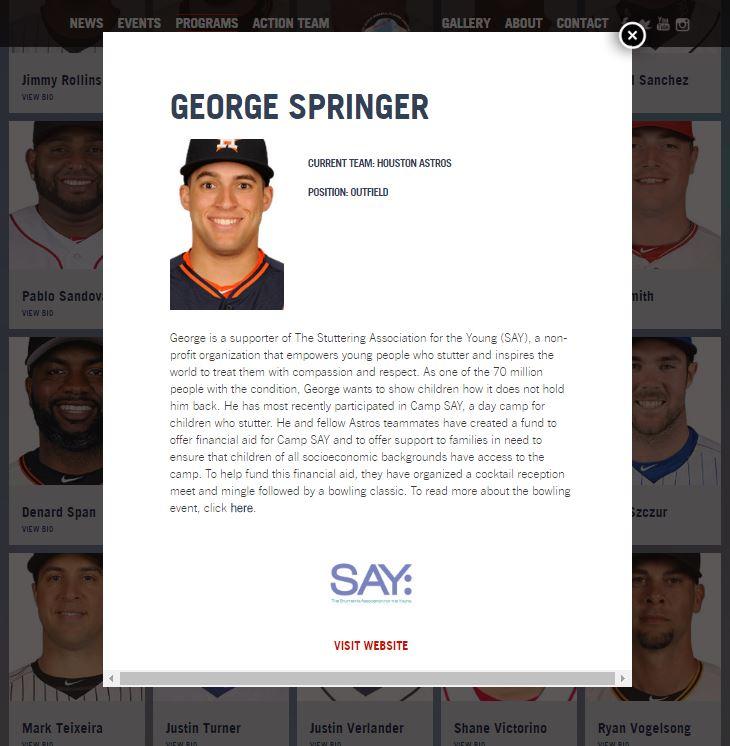Viewport: 730px width, 746px height.
Task: Close the George Springer bio popup
Action: click(632, 35)
